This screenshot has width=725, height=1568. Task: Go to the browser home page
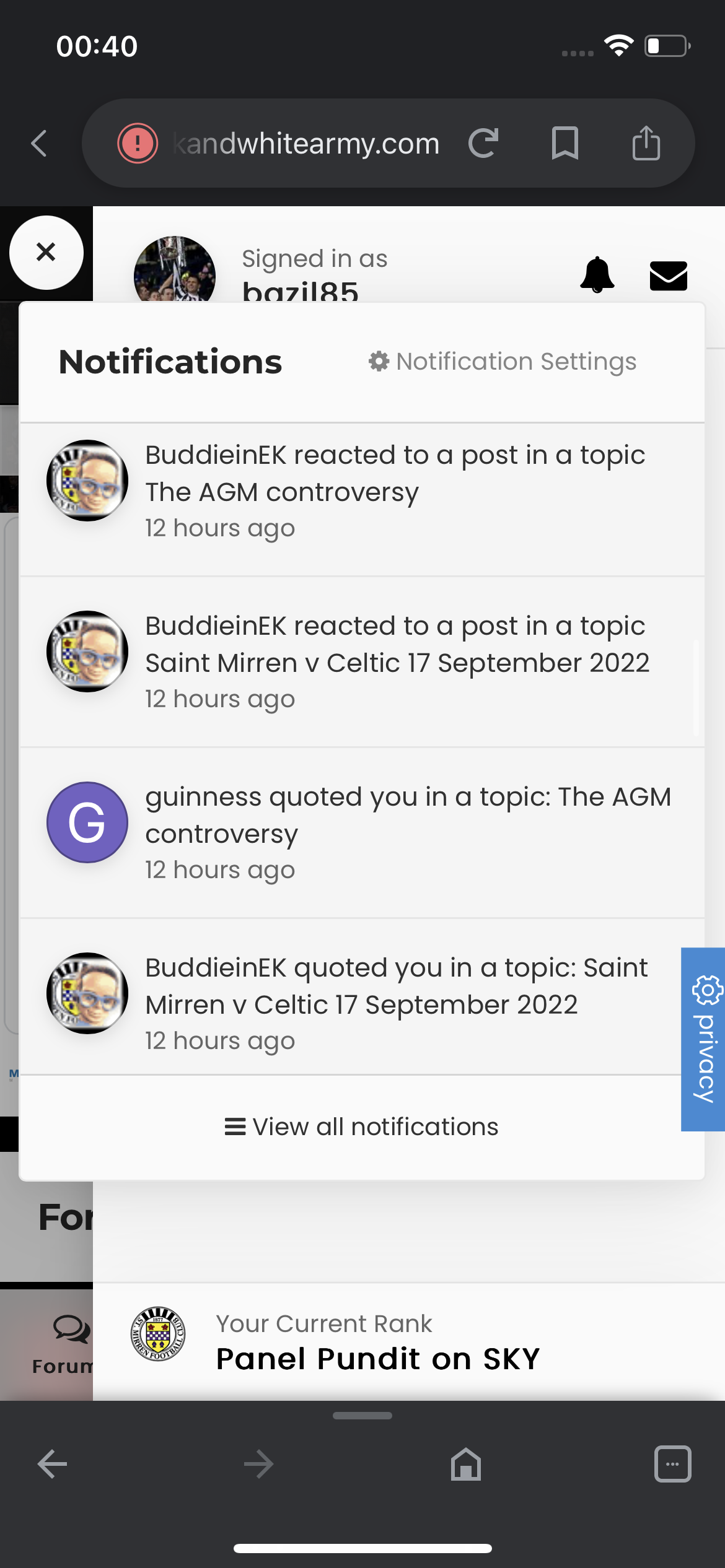(466, 1464)
